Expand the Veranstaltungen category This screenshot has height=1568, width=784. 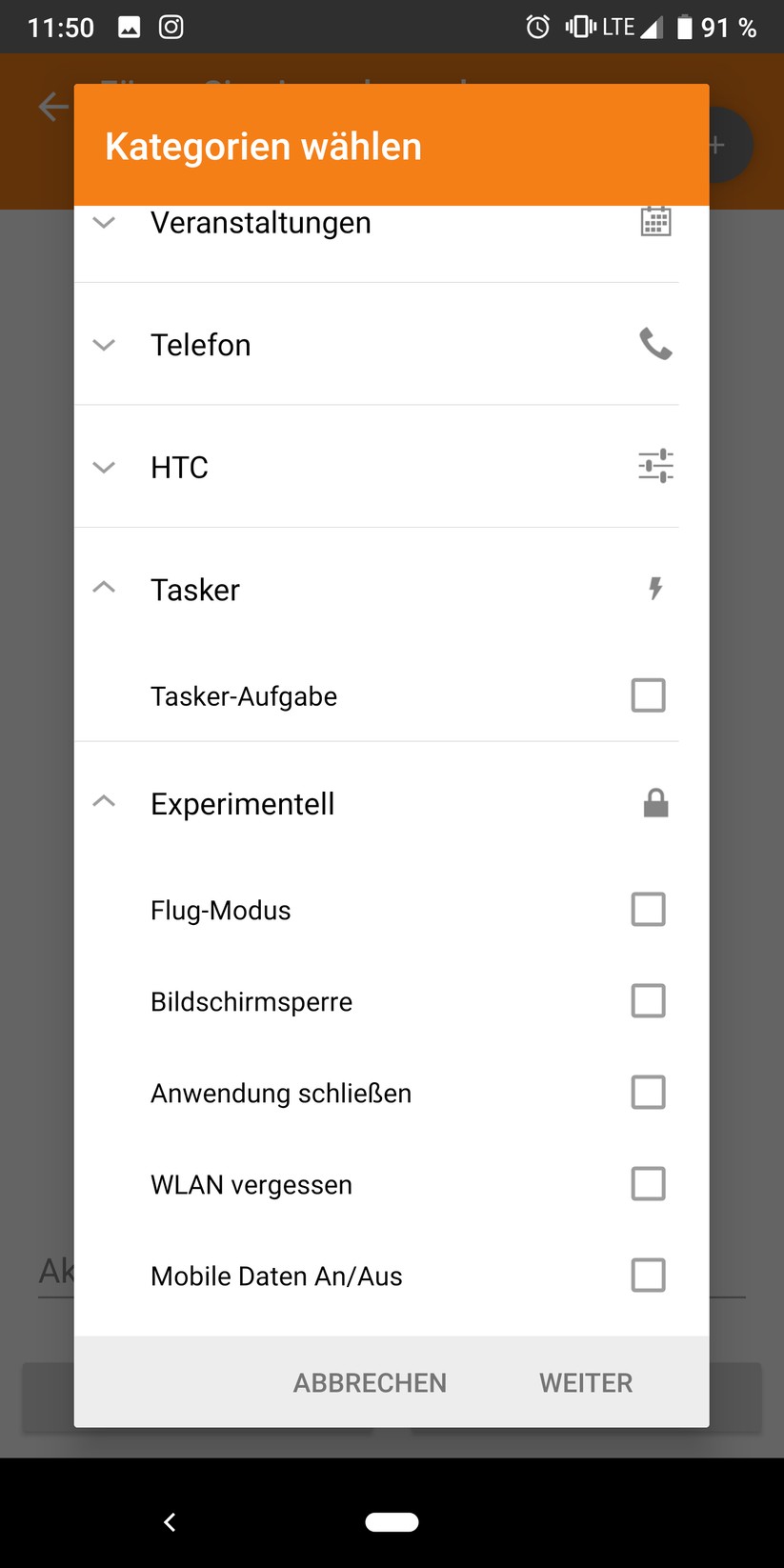click(104, 223)
